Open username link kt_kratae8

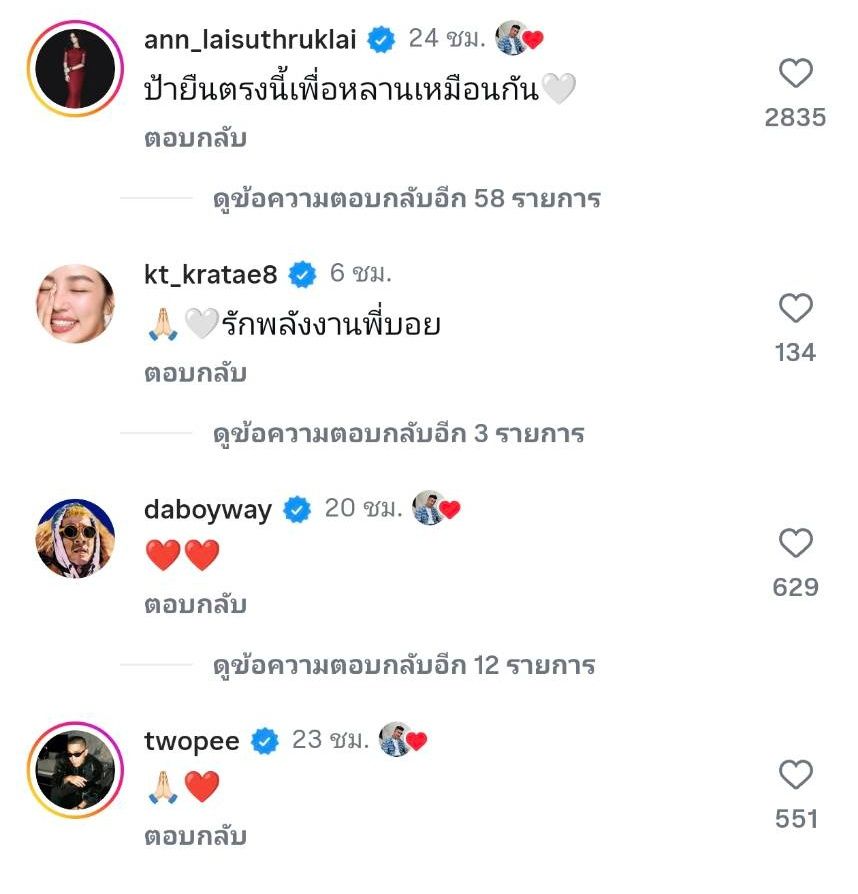pyautogui.click(x=211, y=275)
